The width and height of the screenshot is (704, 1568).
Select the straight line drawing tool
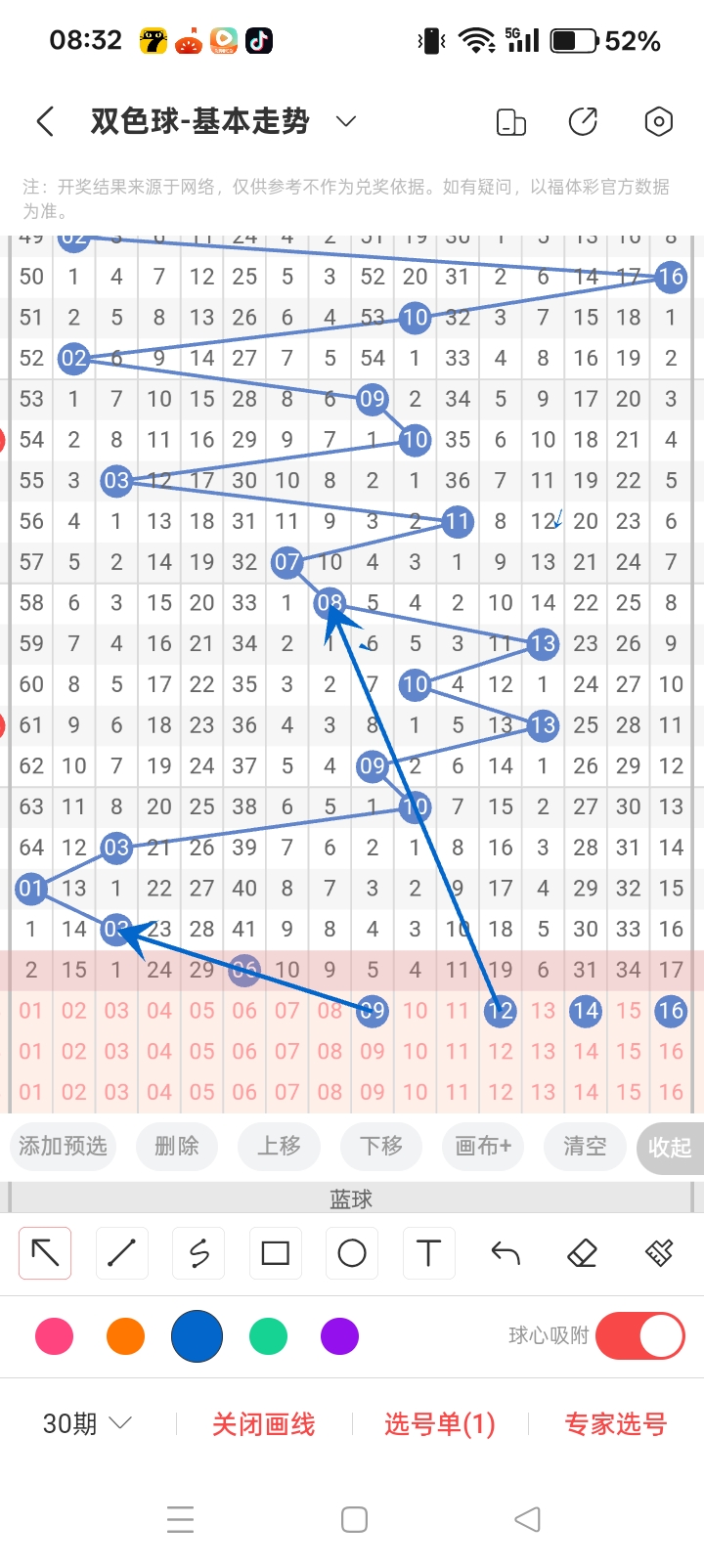point(121,1252)
